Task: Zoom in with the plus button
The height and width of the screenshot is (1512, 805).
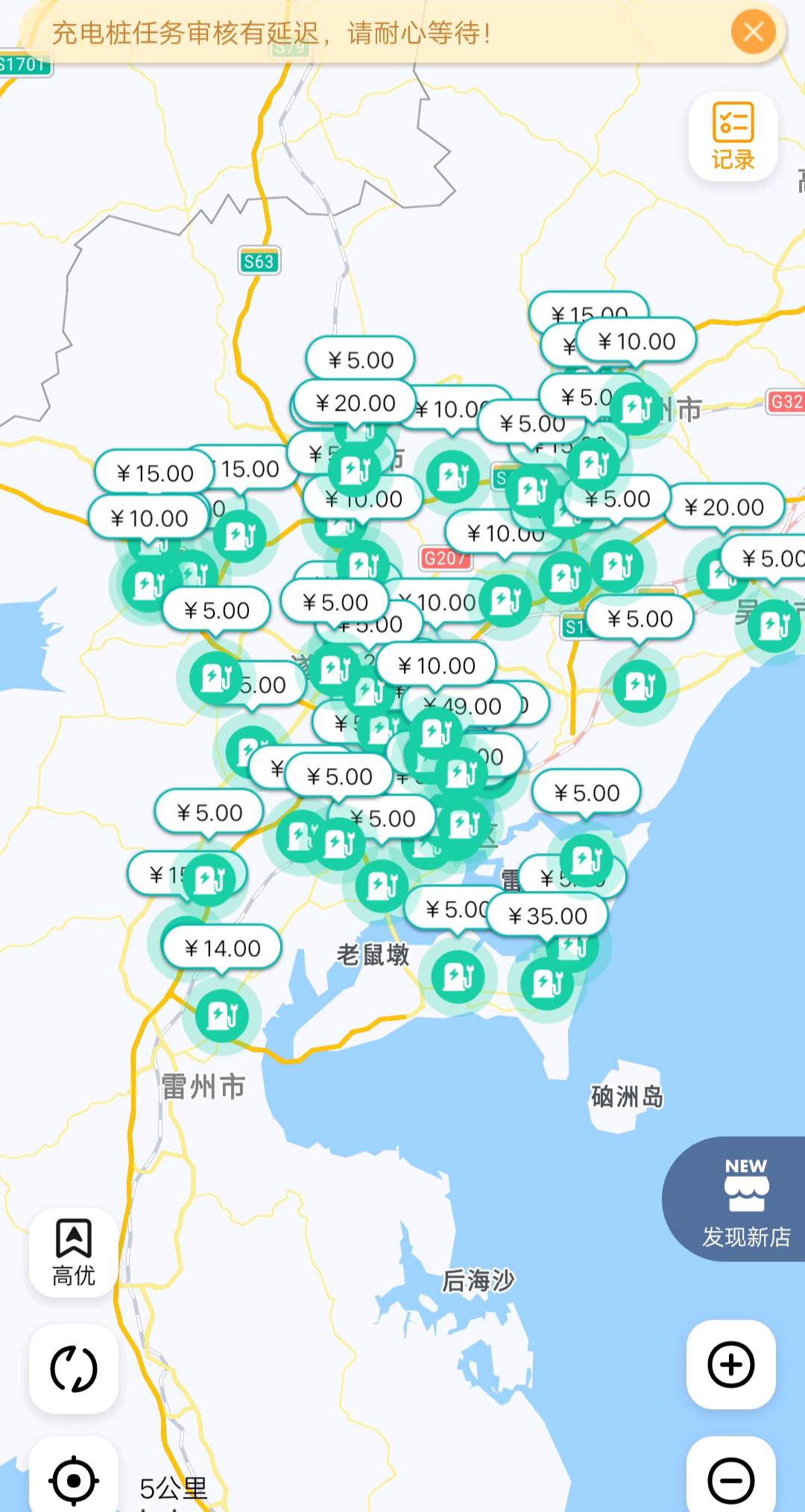Action: pyautogui.click(x=730, y=1364)
